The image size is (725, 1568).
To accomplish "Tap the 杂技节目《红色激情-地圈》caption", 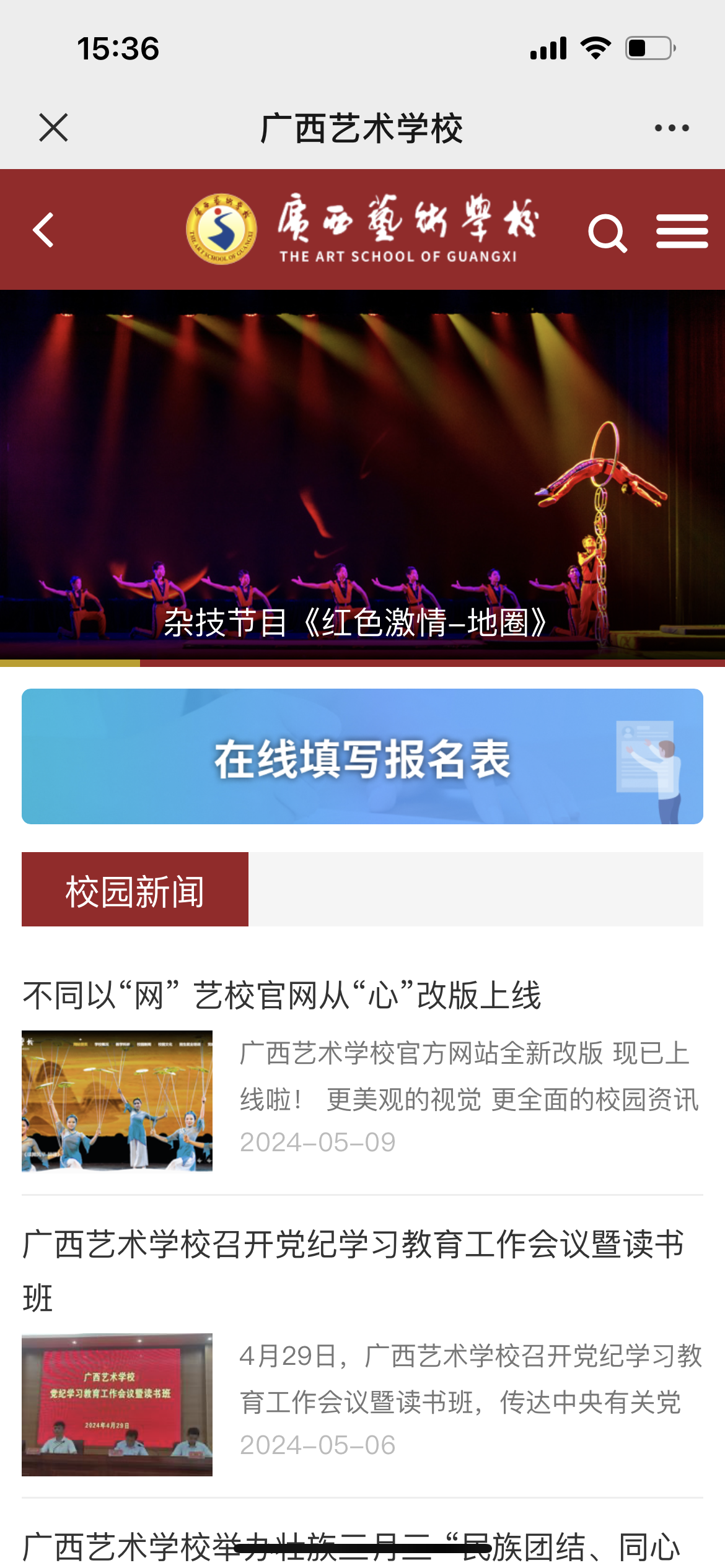I will [x=356, y=624].
